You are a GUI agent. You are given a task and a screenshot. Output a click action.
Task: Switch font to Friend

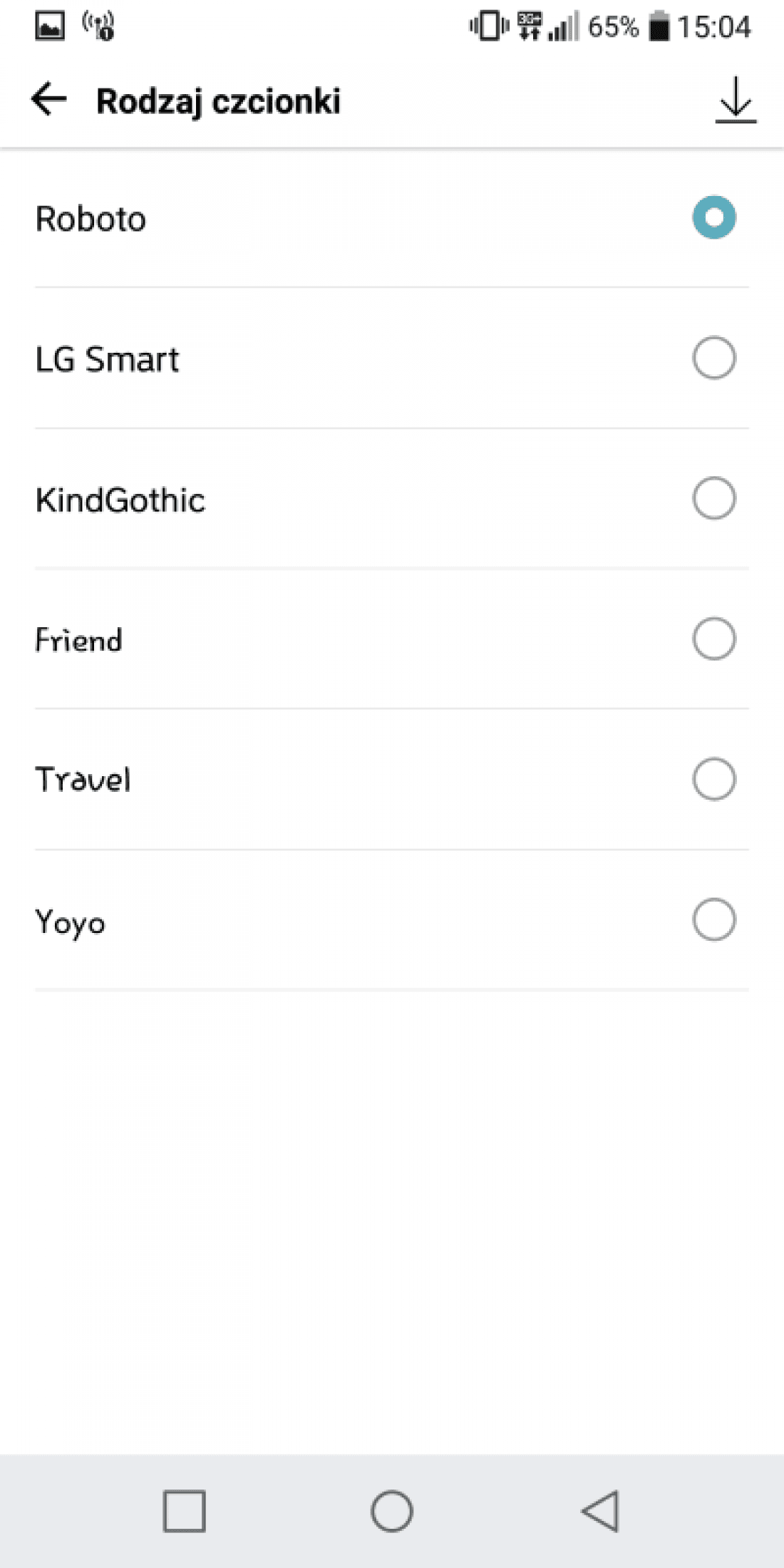tap(392, 639)
